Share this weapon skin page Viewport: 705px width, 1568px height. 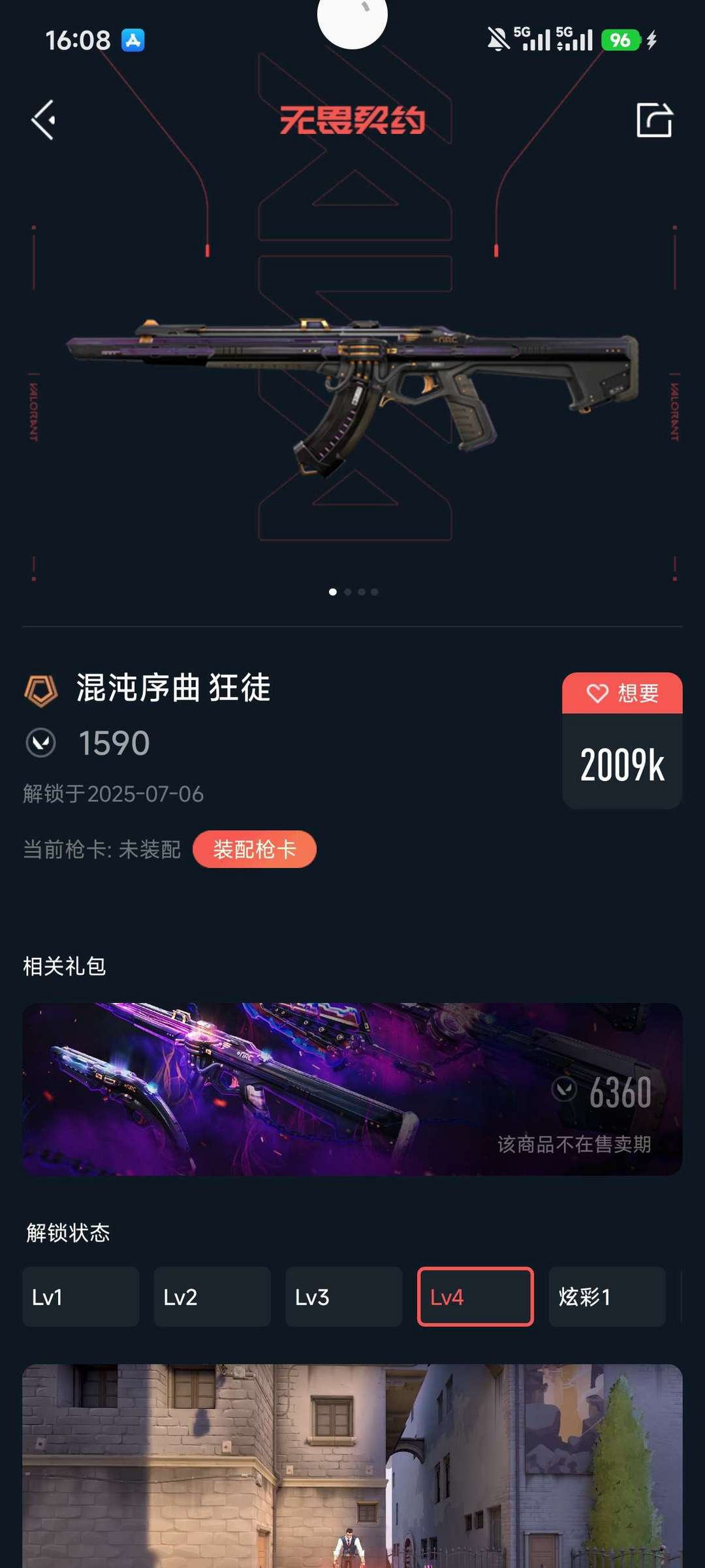[654, 120]
